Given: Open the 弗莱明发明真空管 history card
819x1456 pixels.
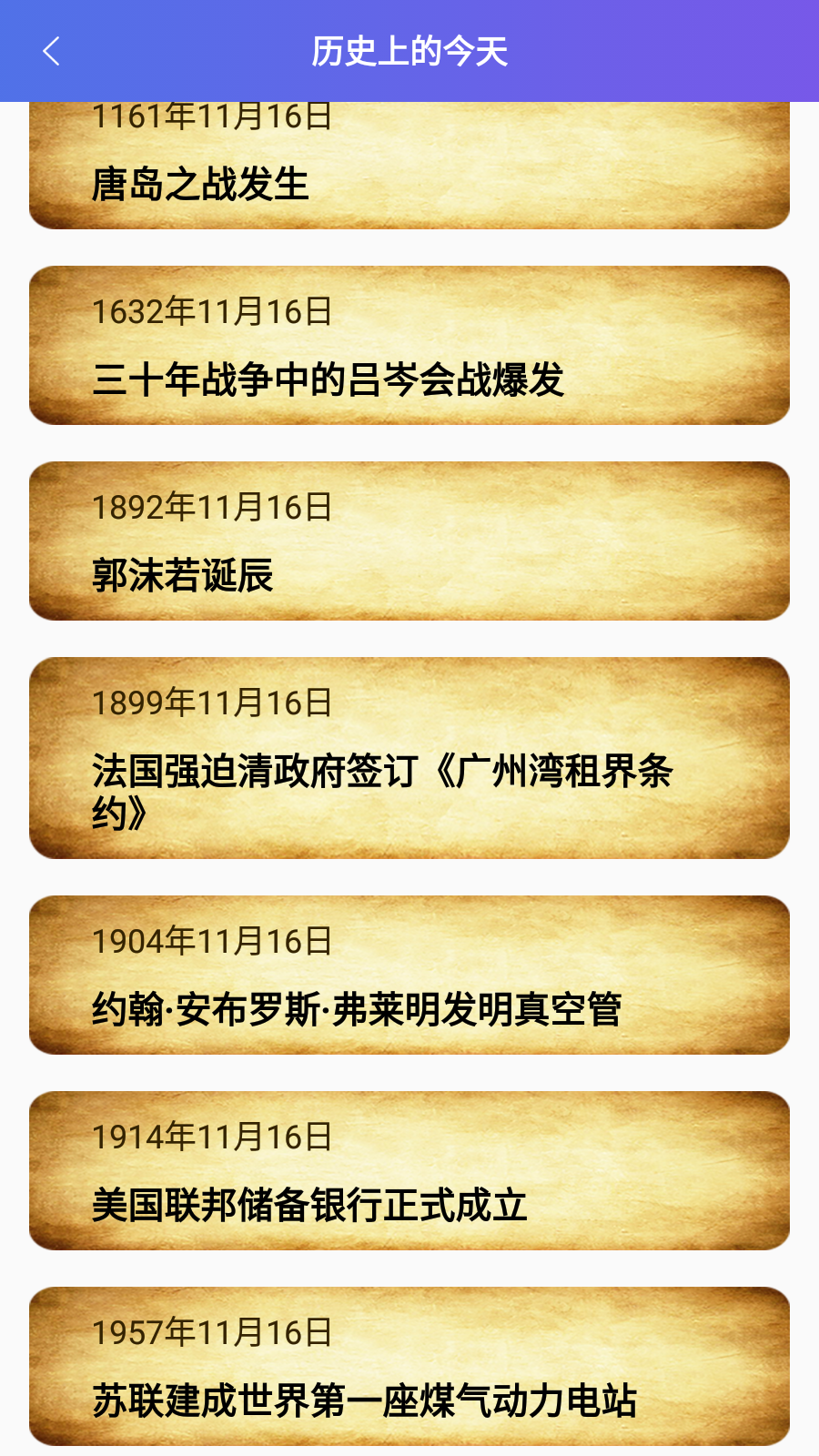Looking at the screenshot, I should tap(409, 976).
